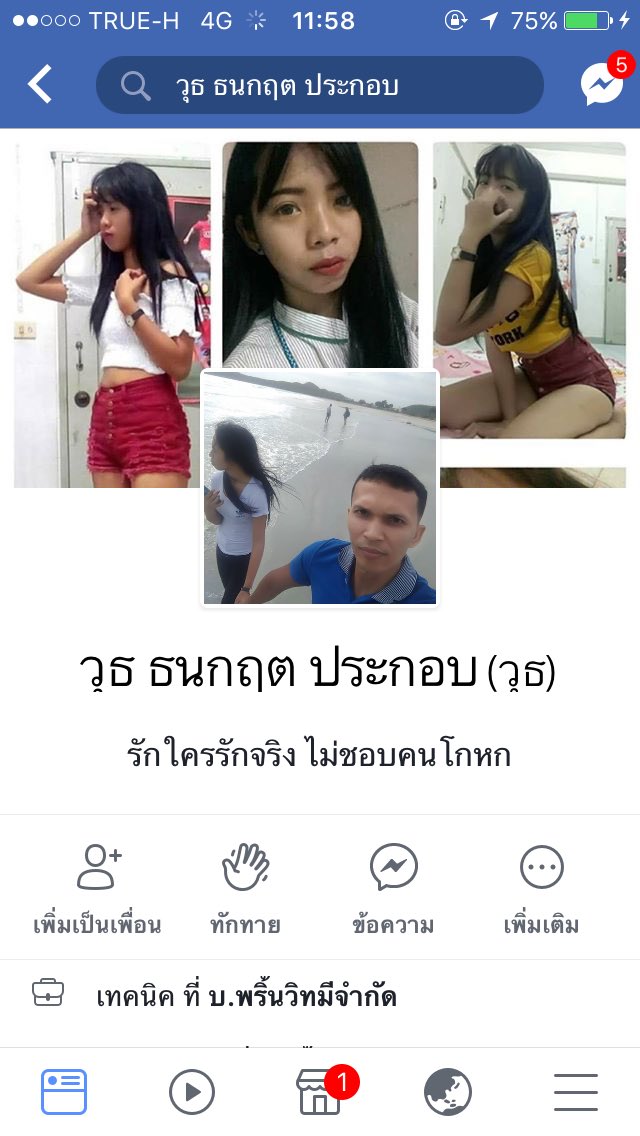View the center featured selfie photo
Screen dimensions: 640x1136
click(x=320, y=250)
